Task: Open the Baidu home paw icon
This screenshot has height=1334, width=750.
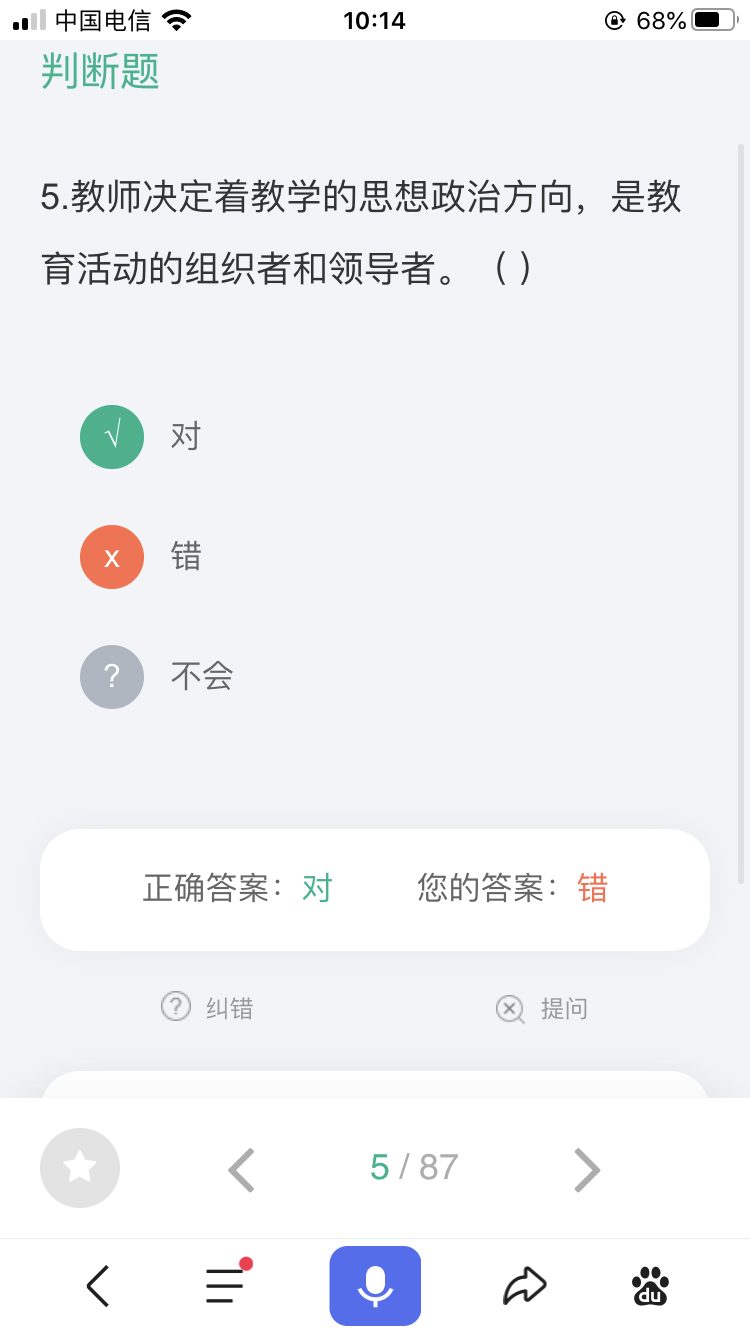Action: (651, 1286)
